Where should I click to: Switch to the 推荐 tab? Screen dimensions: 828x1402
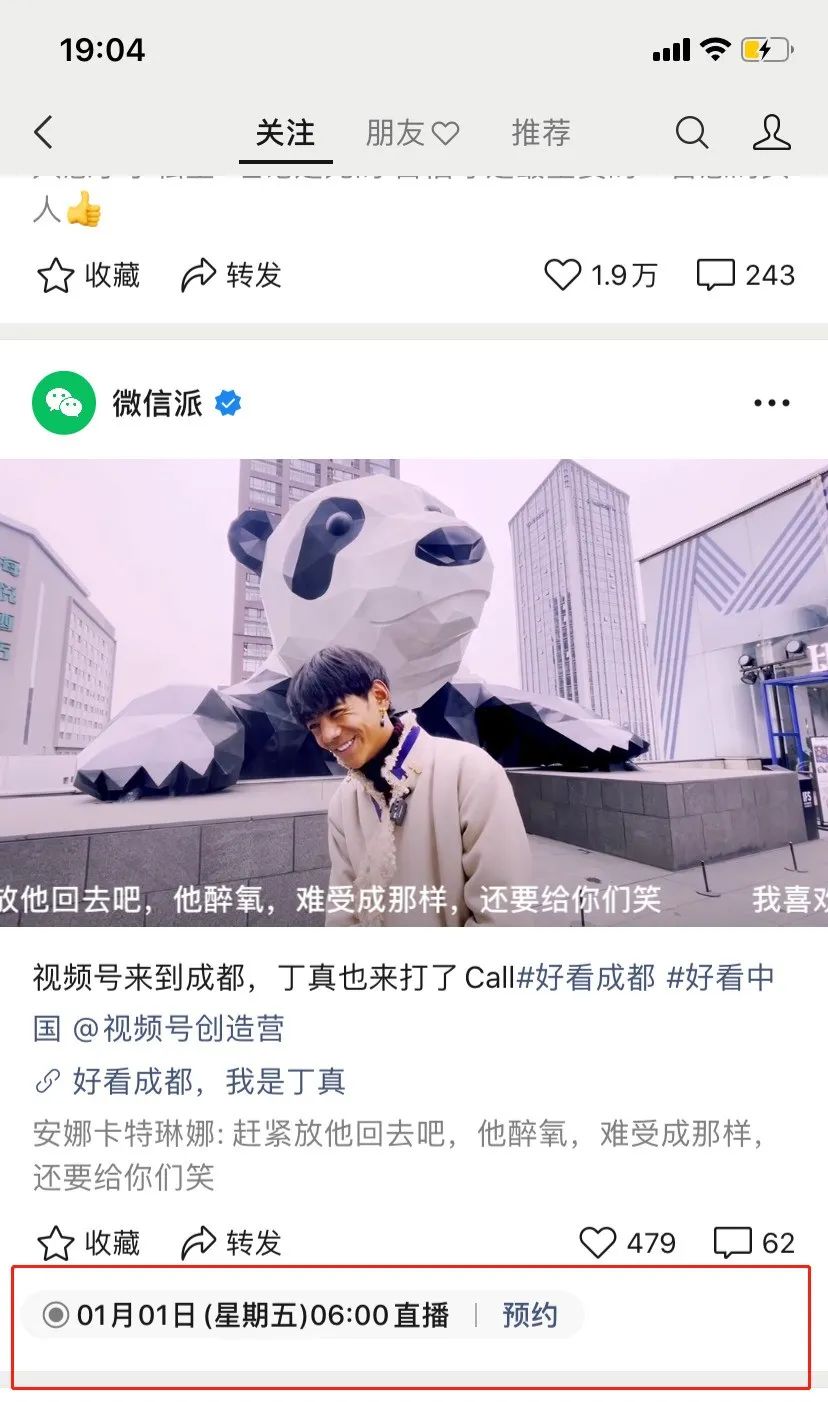tap(541, 133)
